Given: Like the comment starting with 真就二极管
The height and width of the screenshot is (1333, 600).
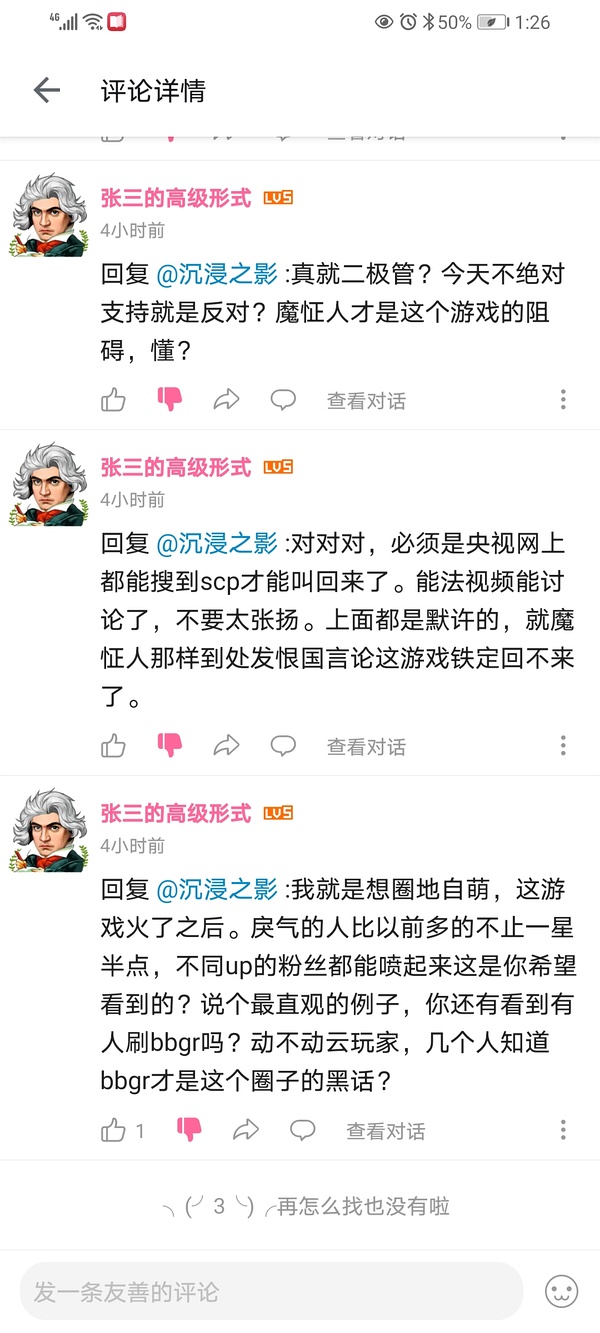Looking at the screenshot, I should point(114,401).
